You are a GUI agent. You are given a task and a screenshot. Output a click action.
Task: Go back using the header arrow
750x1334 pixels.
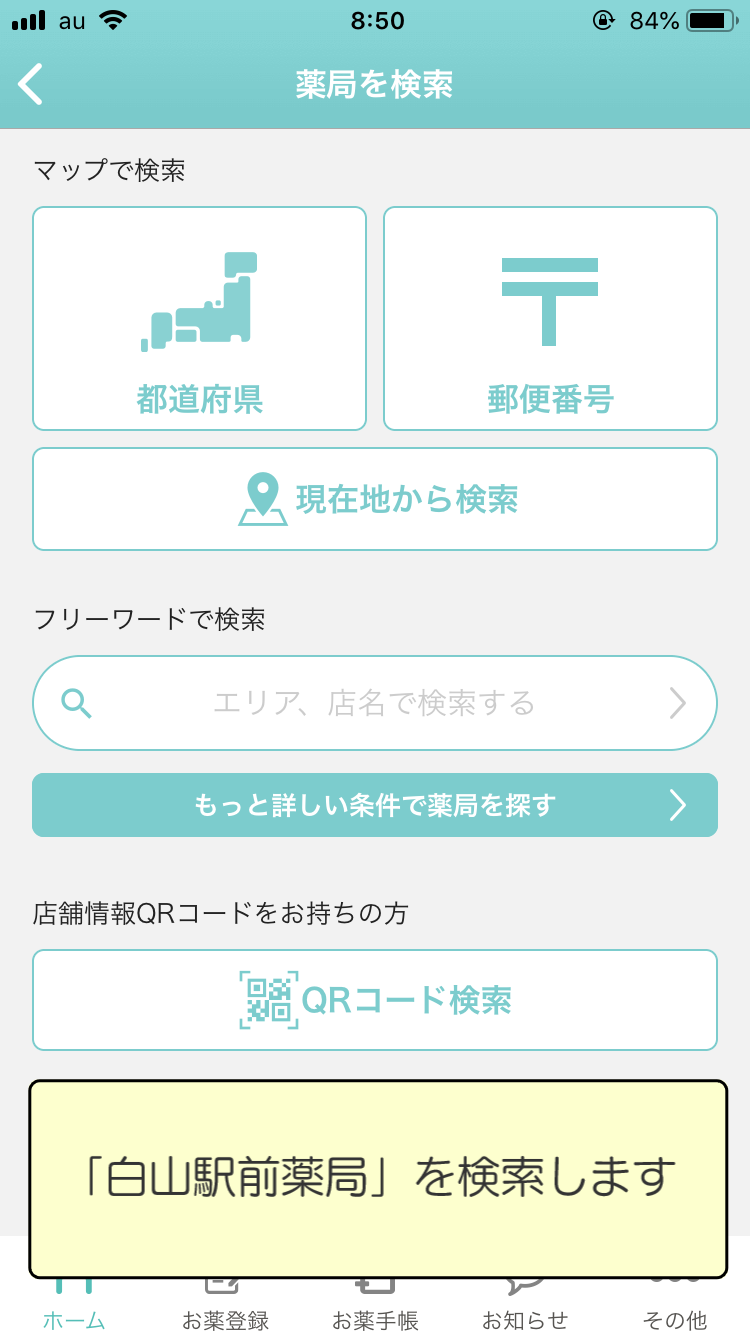point(32,84)
